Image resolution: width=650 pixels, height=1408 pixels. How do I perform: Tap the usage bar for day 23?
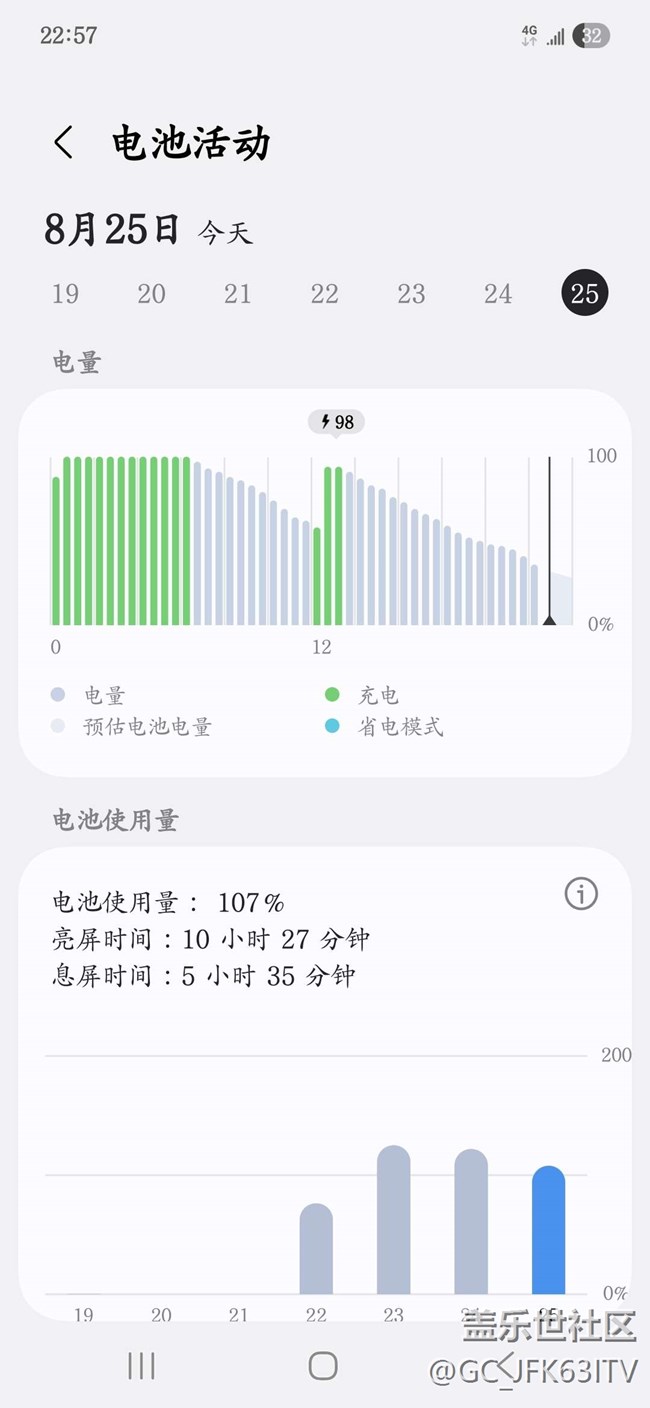[x=393, y=1220]
